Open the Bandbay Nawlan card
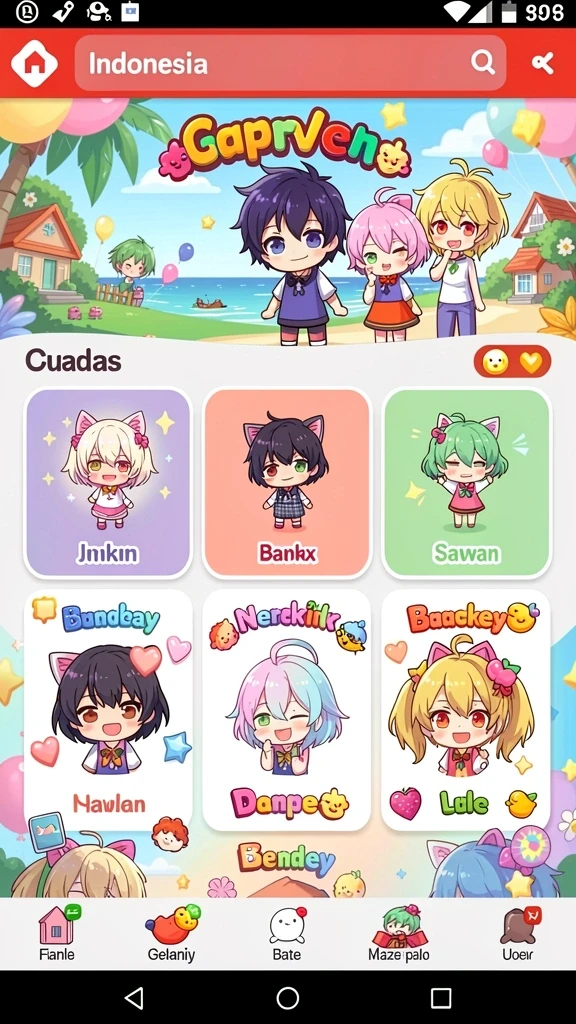 (x=108, y=710)
